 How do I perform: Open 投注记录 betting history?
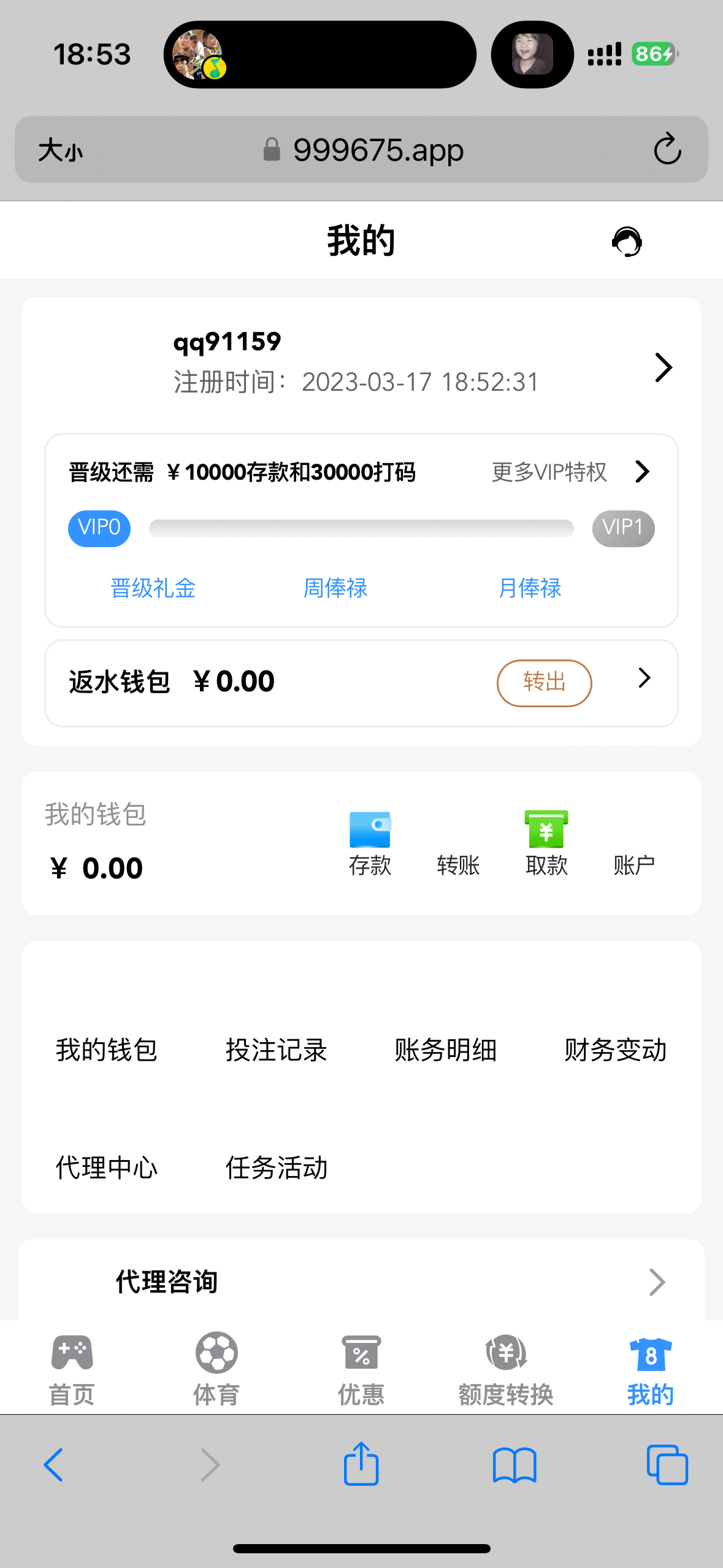tap(276, 1050)
